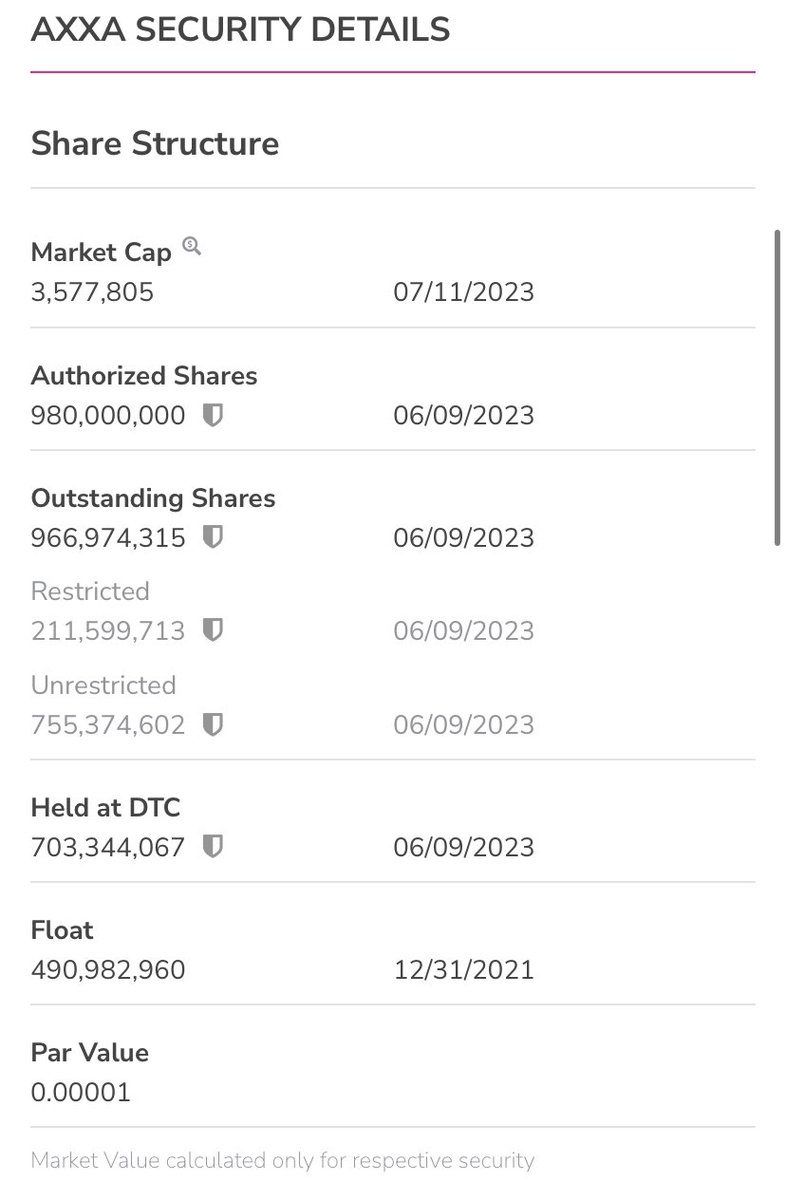This screenshot has height=1200, width=786.
Task: Tap the shield icon beside Held at DTC
Action: pos(212,847)
